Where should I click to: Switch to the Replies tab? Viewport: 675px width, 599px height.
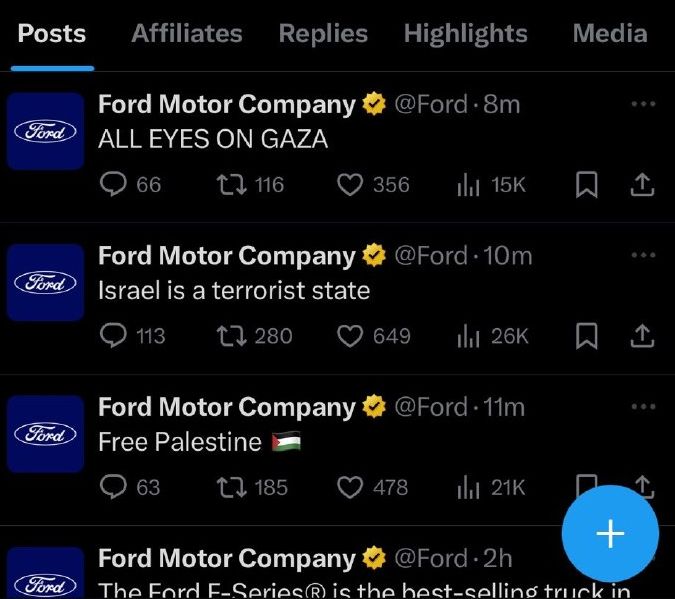coord(323,33)
